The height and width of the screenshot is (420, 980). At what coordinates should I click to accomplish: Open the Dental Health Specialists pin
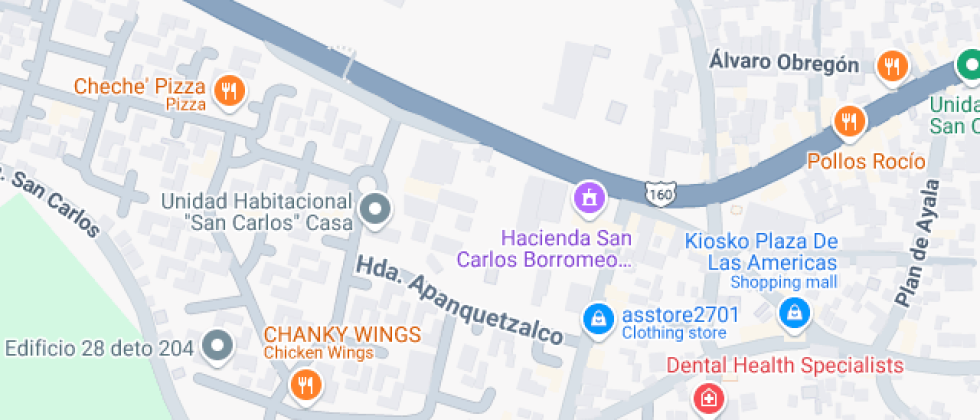coord(708,399)
